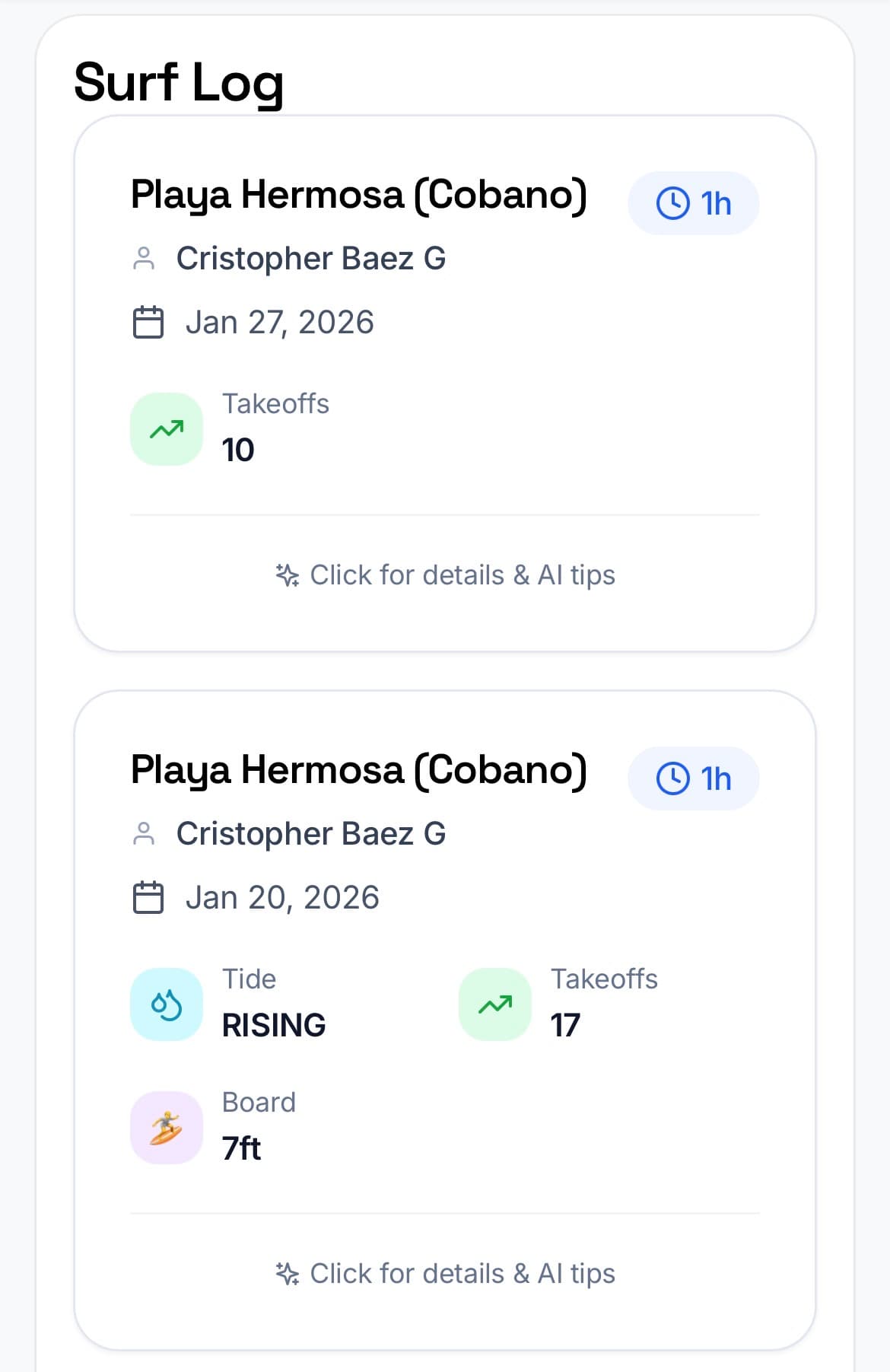
Task: Select the 7ft board value
Action: pos(242,1148)
